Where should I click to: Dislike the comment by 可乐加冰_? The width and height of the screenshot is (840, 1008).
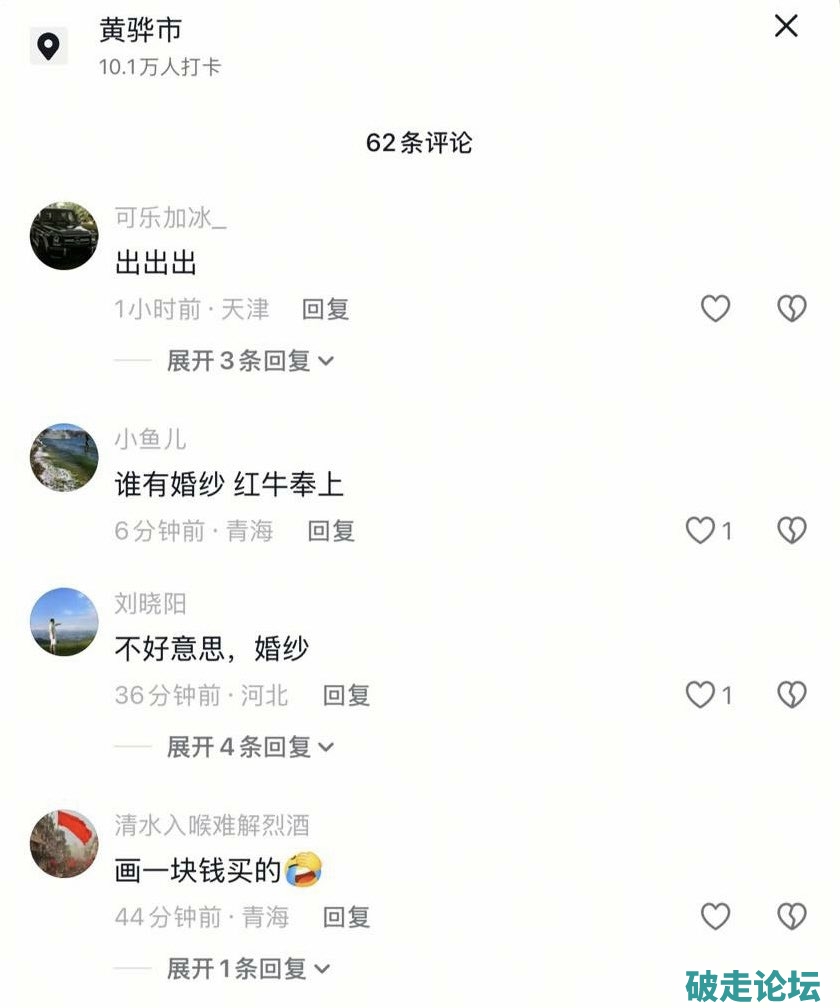(791, 309)
